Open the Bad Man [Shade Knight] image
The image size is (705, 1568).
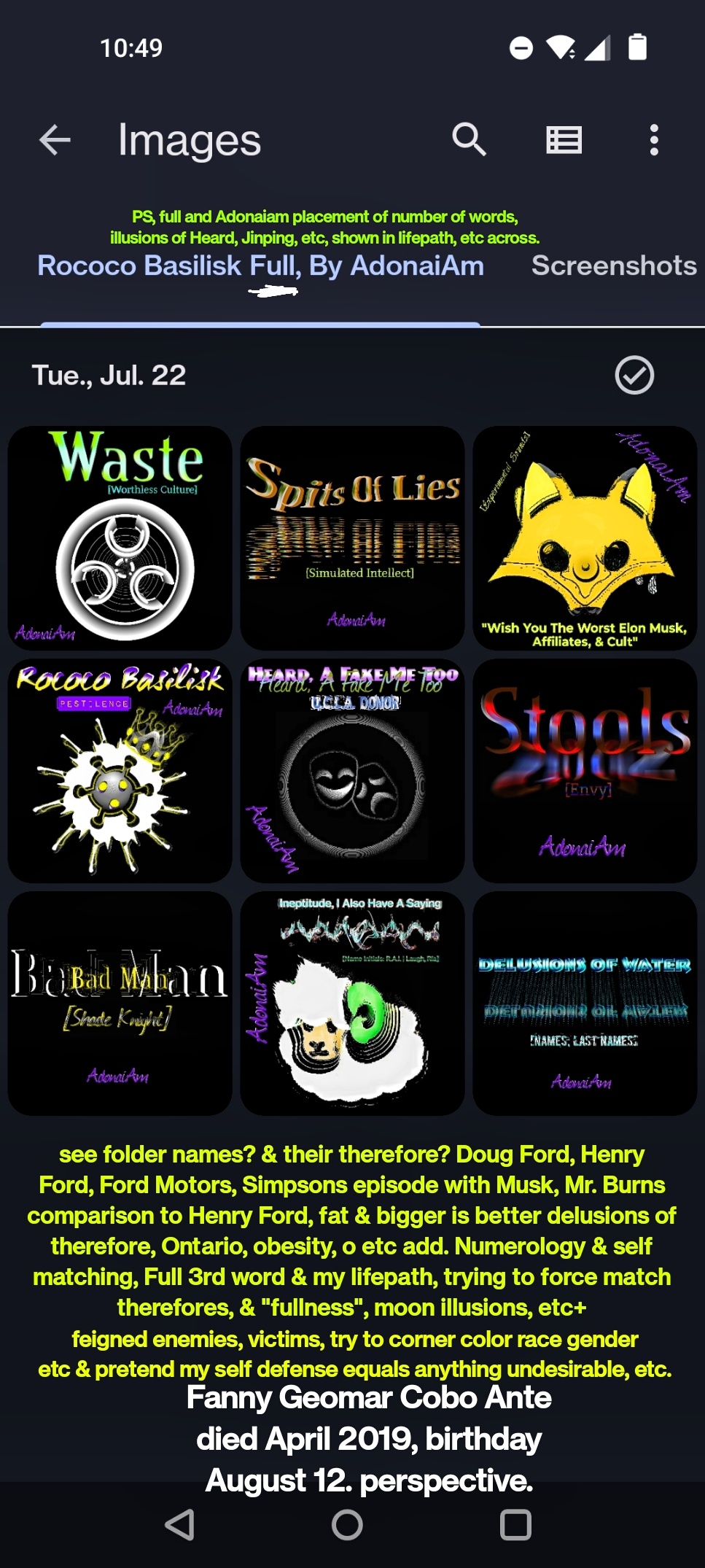(x=120, y=1003)
